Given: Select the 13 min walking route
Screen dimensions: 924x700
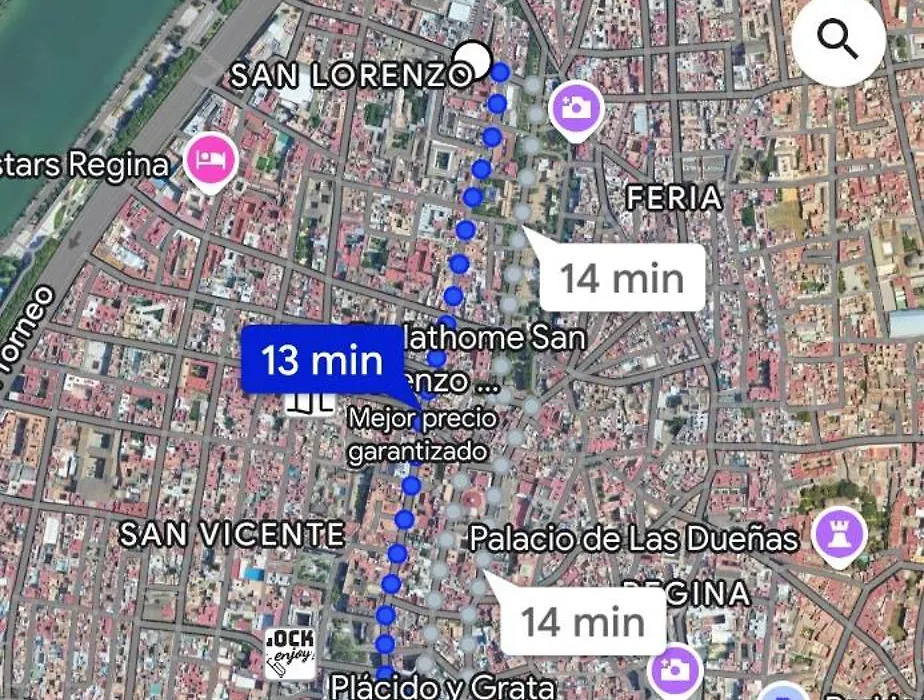Looking at the screenshot, I should [323, 359].
